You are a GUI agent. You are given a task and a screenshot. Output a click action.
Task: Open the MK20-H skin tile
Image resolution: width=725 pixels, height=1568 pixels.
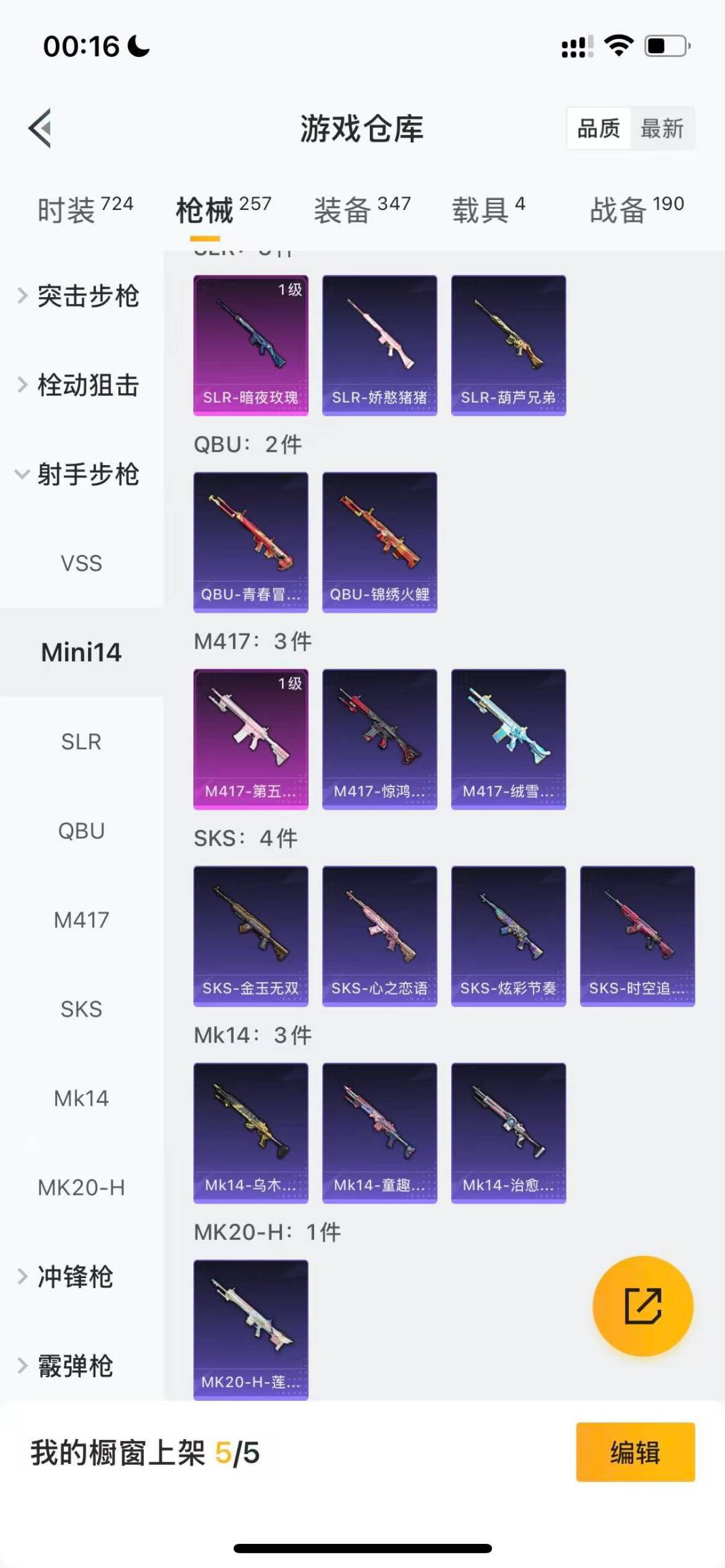coord(251,1328)
